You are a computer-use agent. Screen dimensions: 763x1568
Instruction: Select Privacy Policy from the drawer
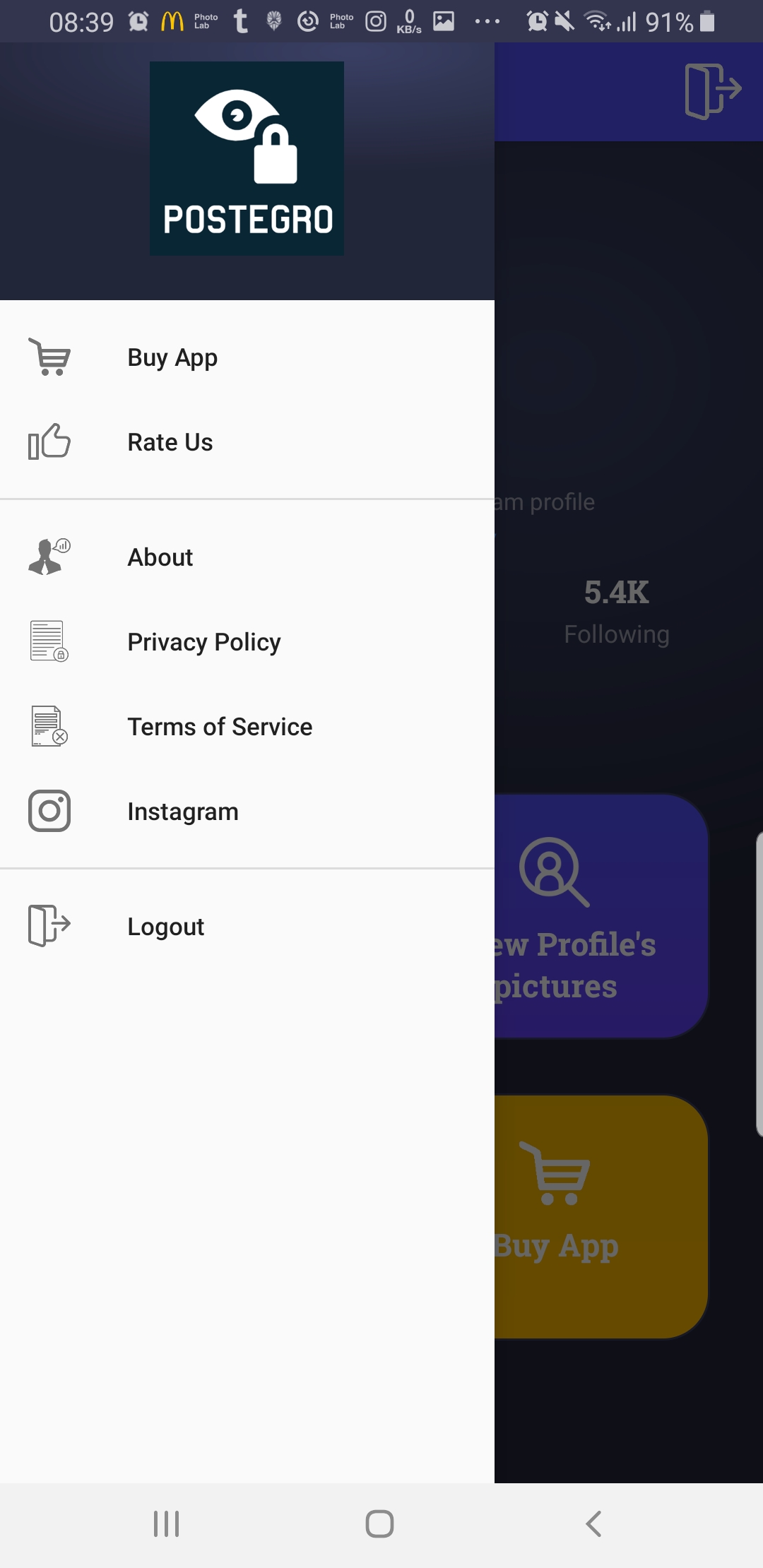point(203,642)
